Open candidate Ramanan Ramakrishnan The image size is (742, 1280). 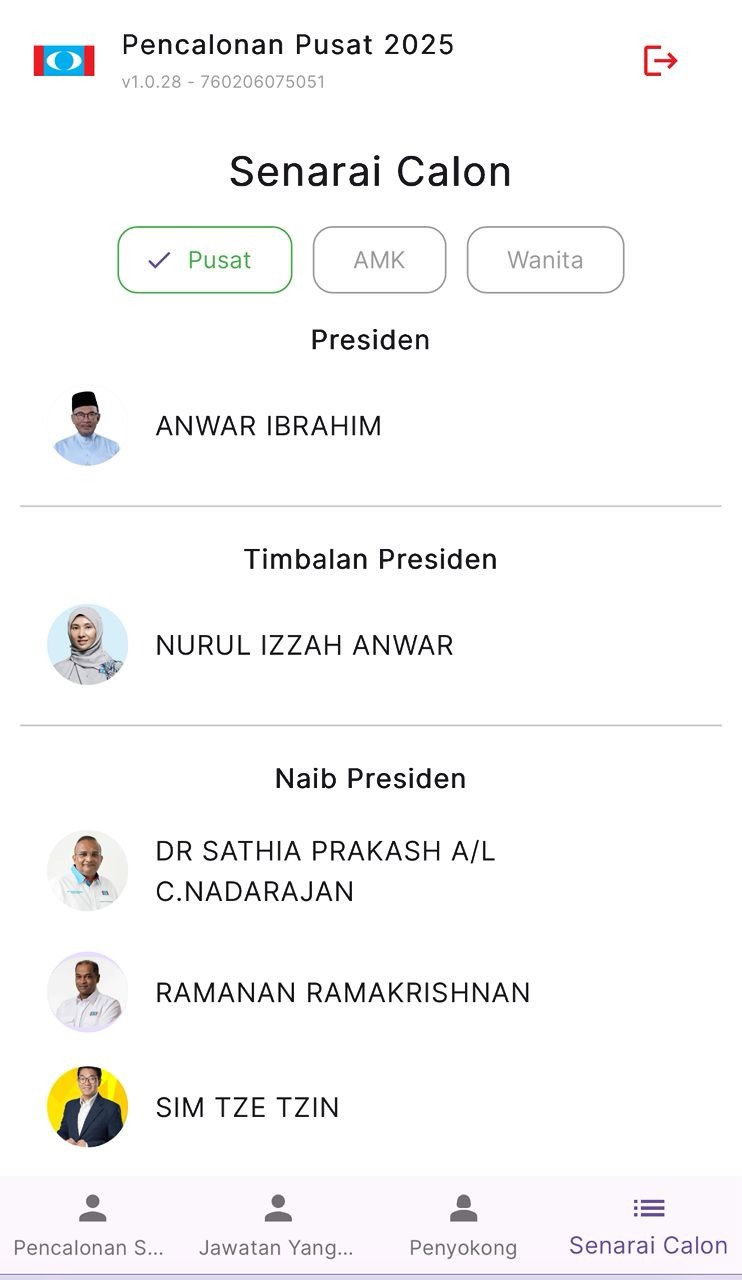[x=342, y=993]
